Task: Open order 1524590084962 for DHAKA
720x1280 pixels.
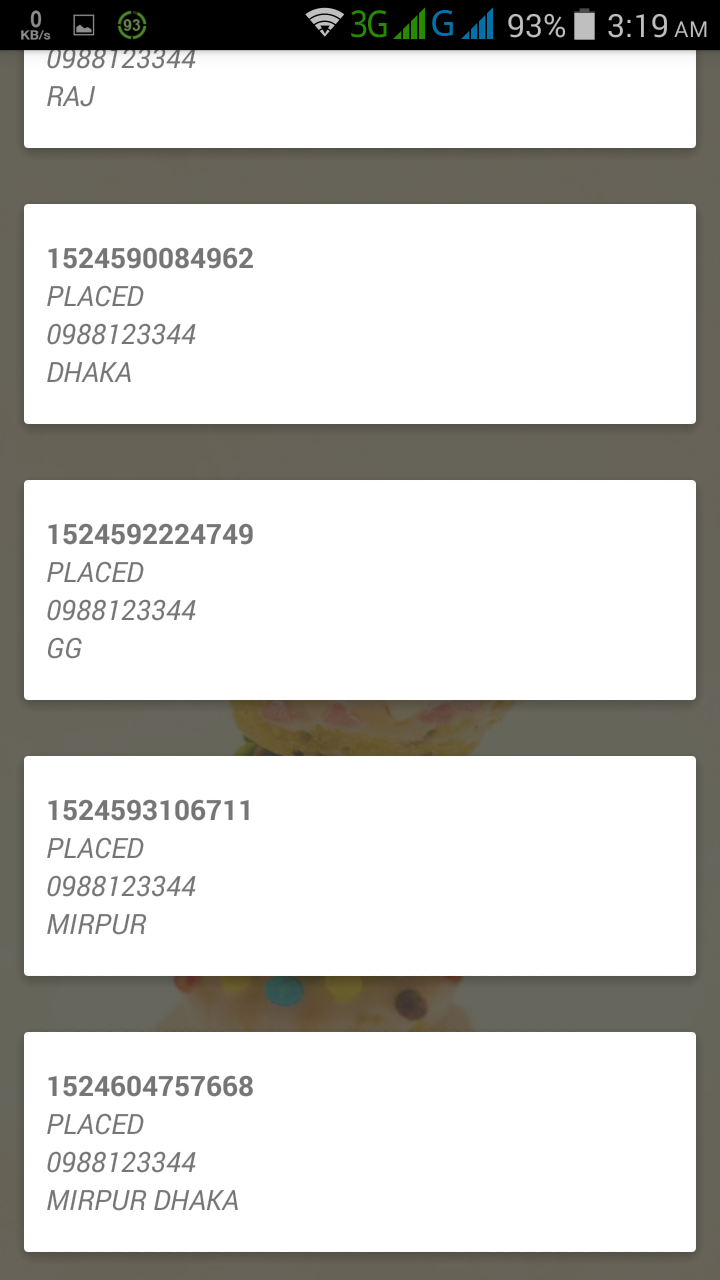Action: [x=360, y=314]
